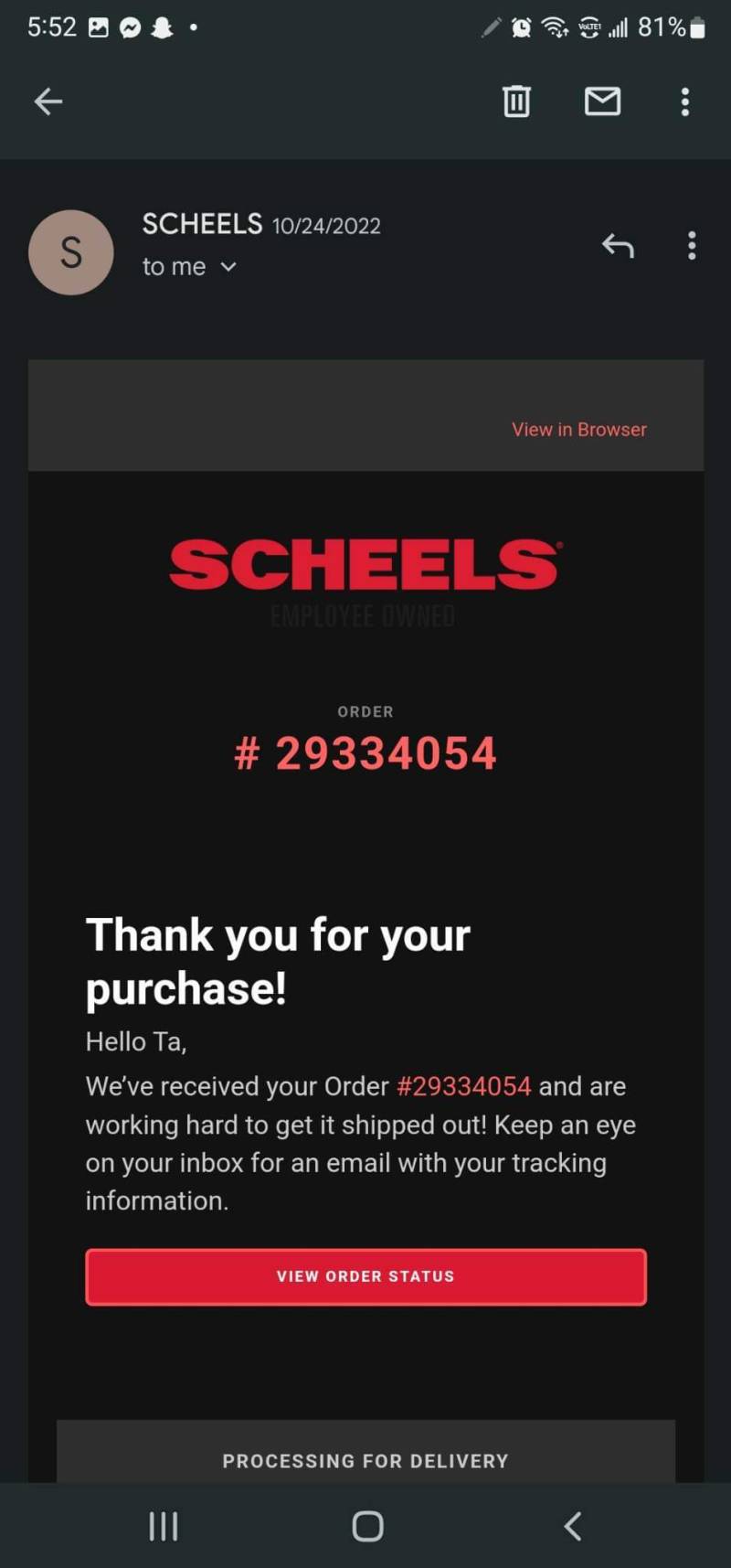Mark this email as unread
731x1568 pixels.
pos(602,101)
